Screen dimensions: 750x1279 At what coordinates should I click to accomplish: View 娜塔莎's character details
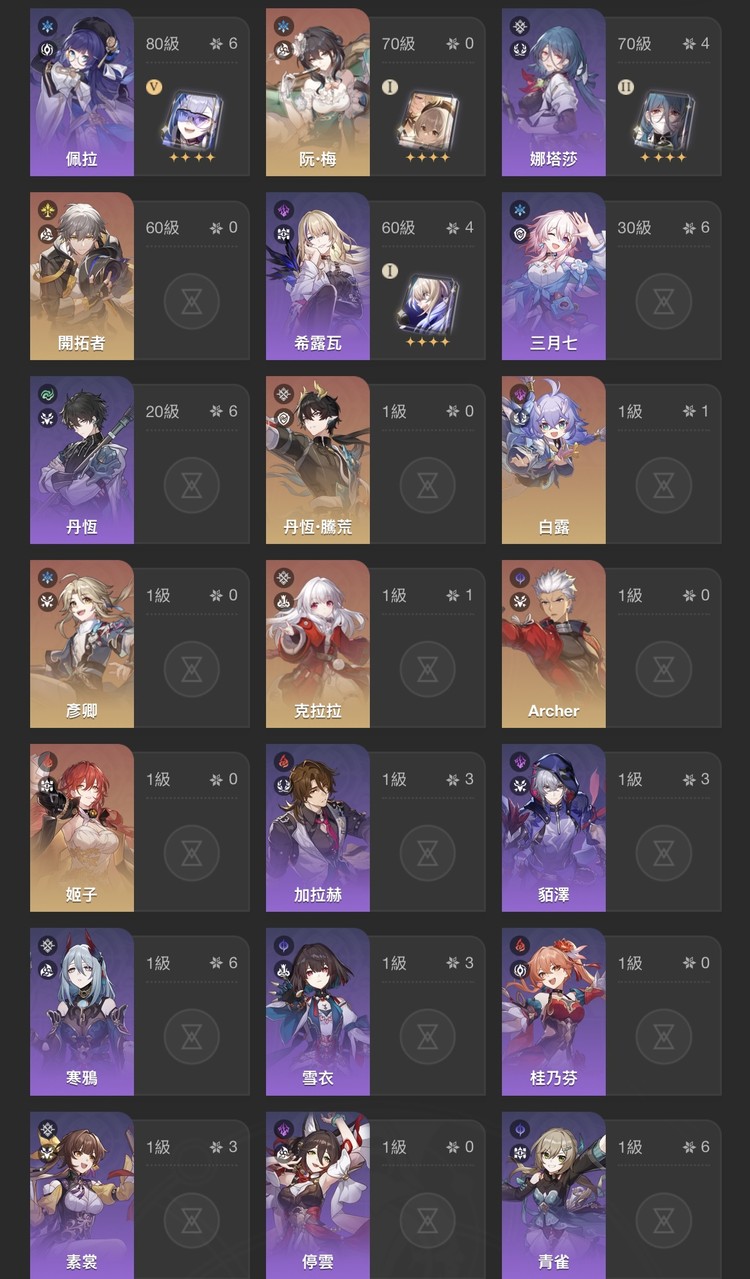pyautogui.click(x=611, y=92)
